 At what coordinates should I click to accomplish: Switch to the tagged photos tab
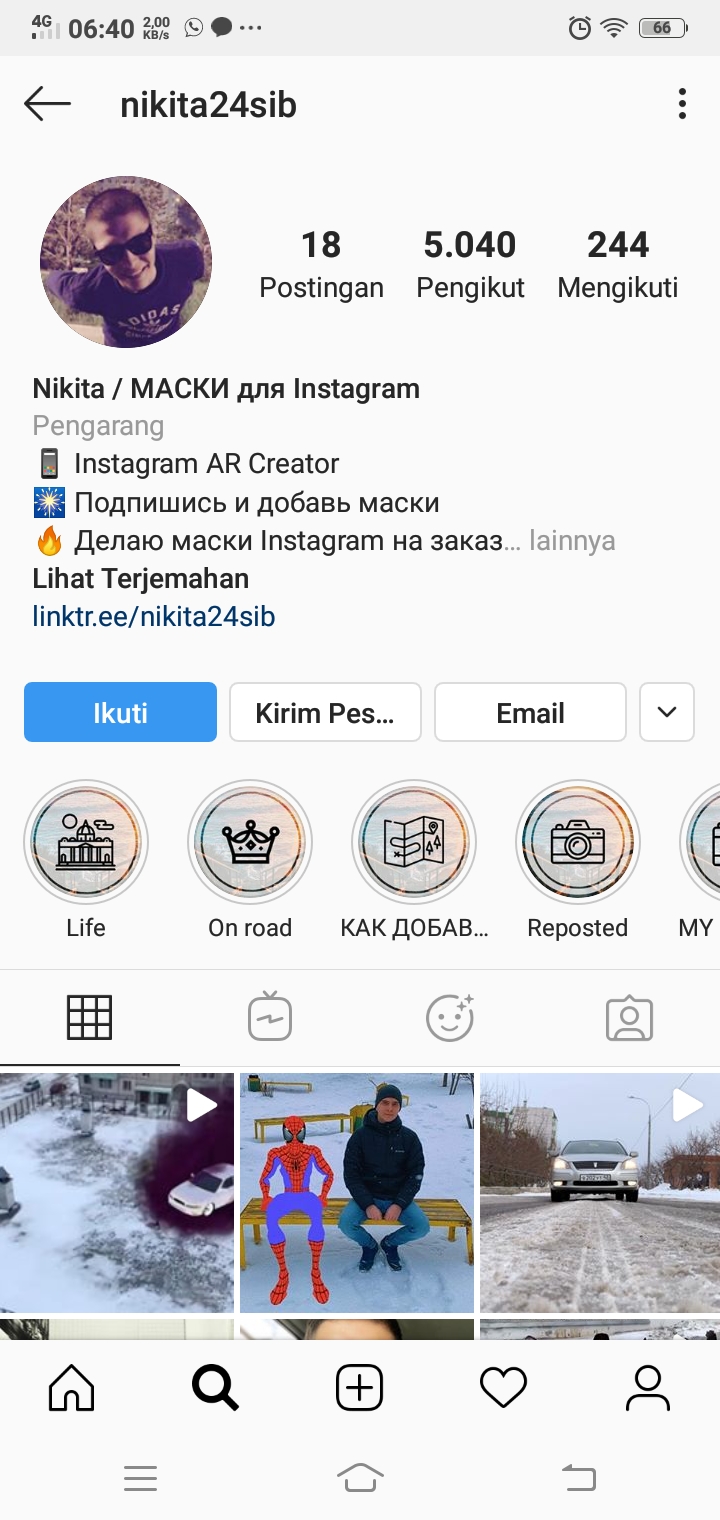click(630, 1018)
